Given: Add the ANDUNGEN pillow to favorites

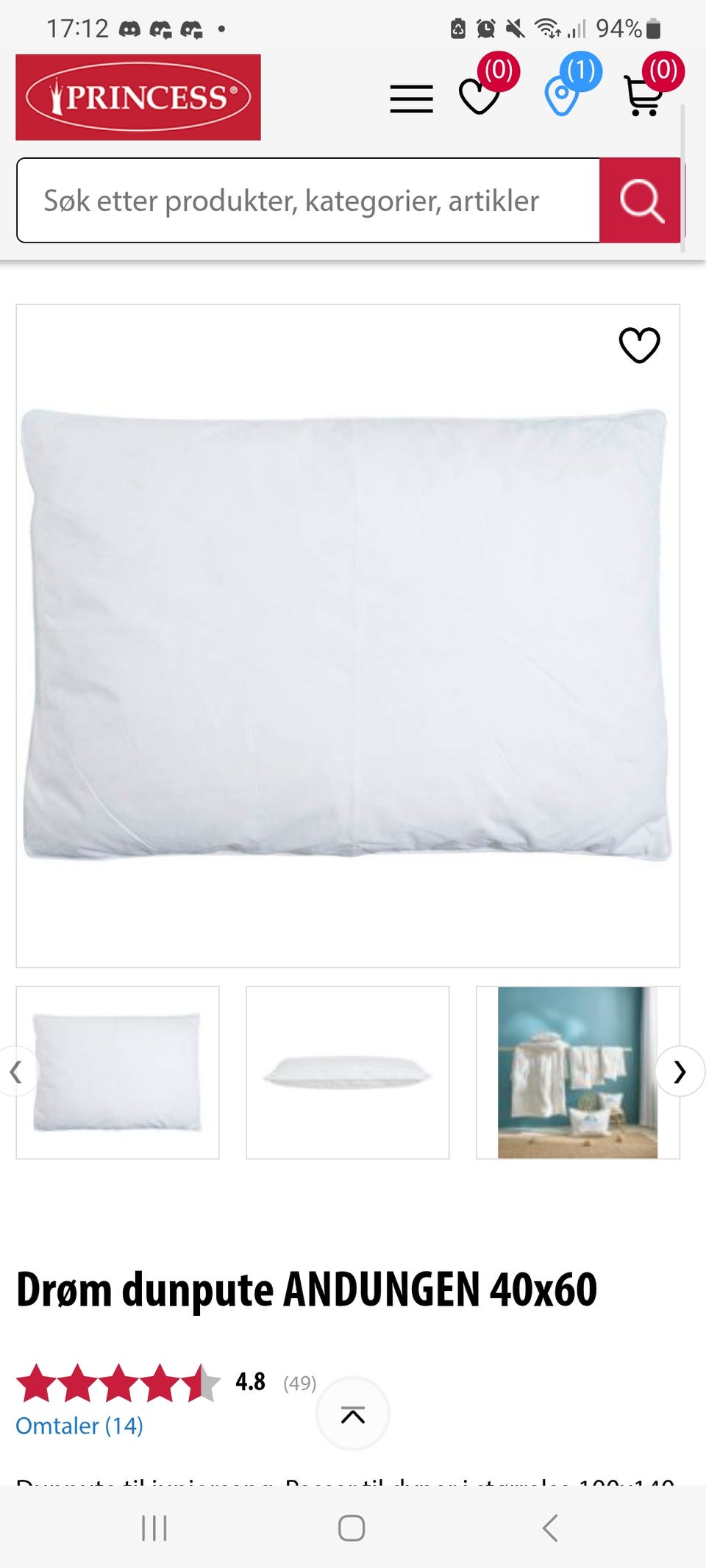Looking at the screenshot, I should pos(639,345).
